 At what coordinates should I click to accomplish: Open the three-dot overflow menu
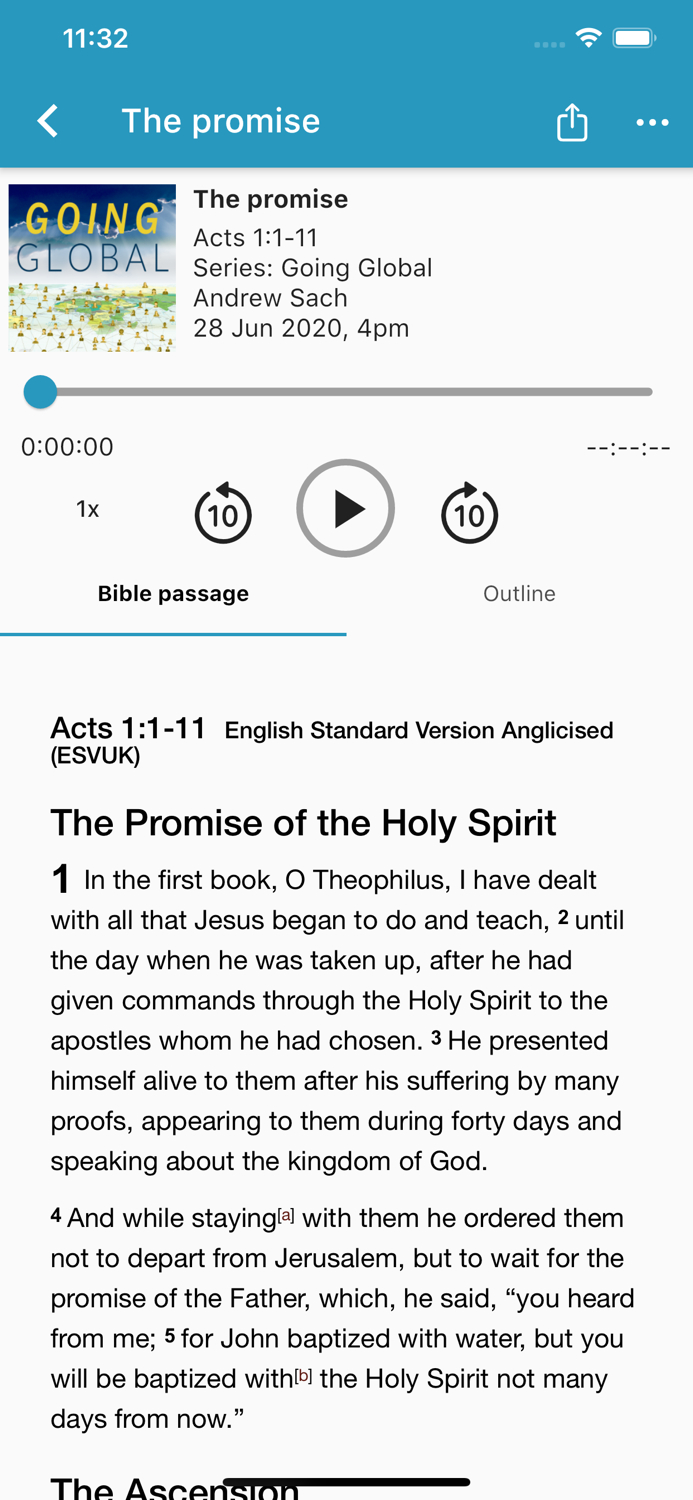point(652,122)
